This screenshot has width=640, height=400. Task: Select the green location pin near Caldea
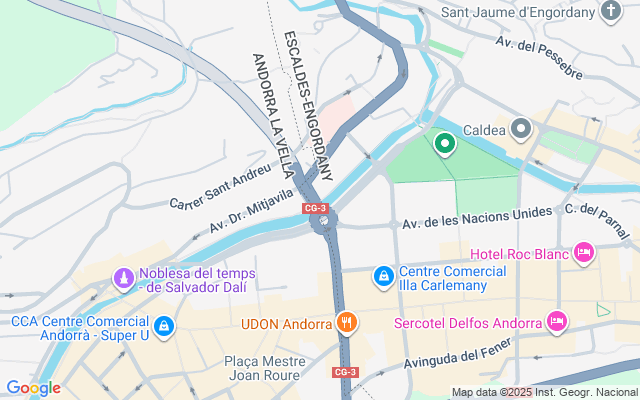[444, 145]
